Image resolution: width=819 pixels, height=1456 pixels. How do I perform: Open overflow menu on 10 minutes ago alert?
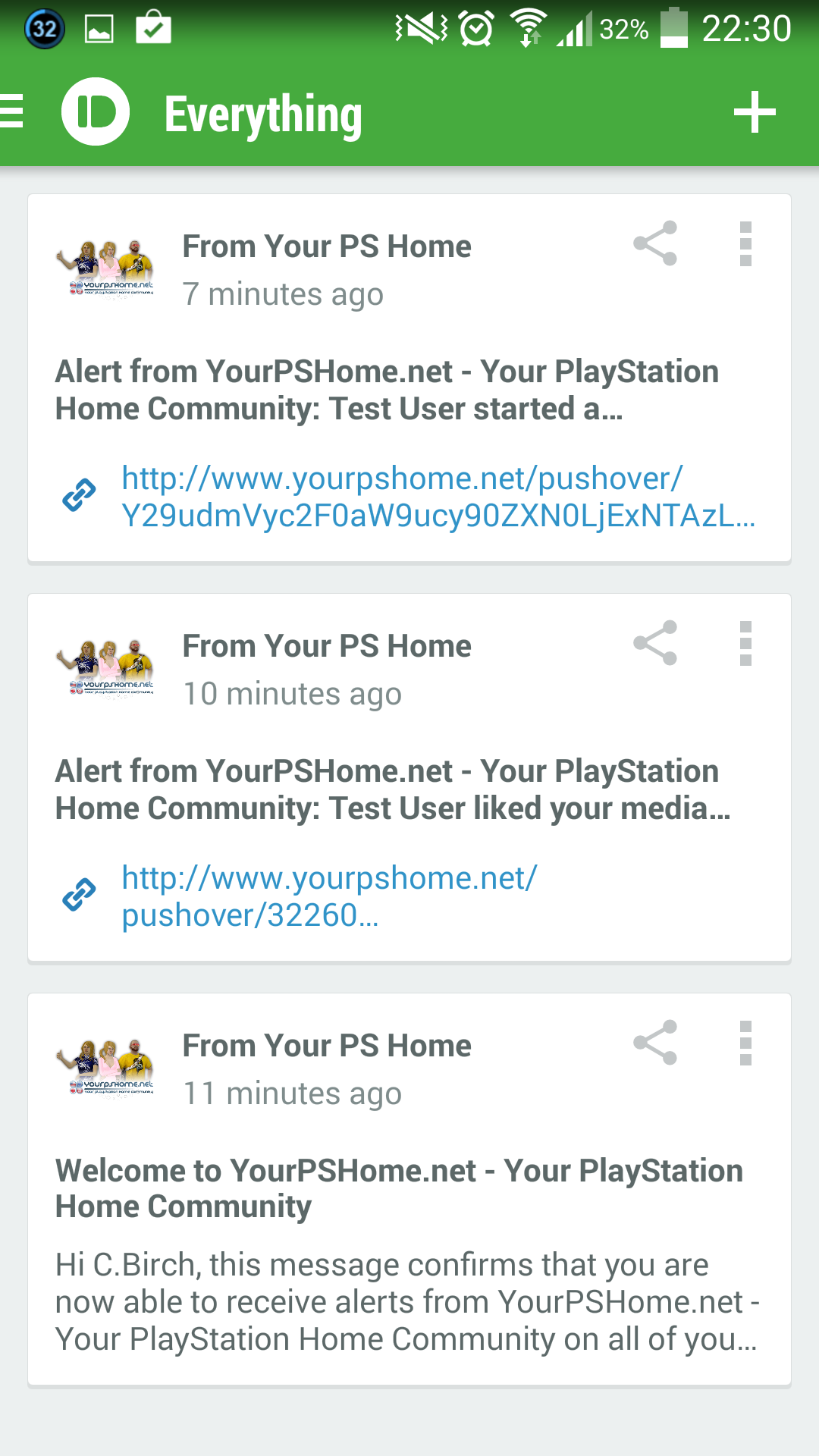click(x=745, y=643)
